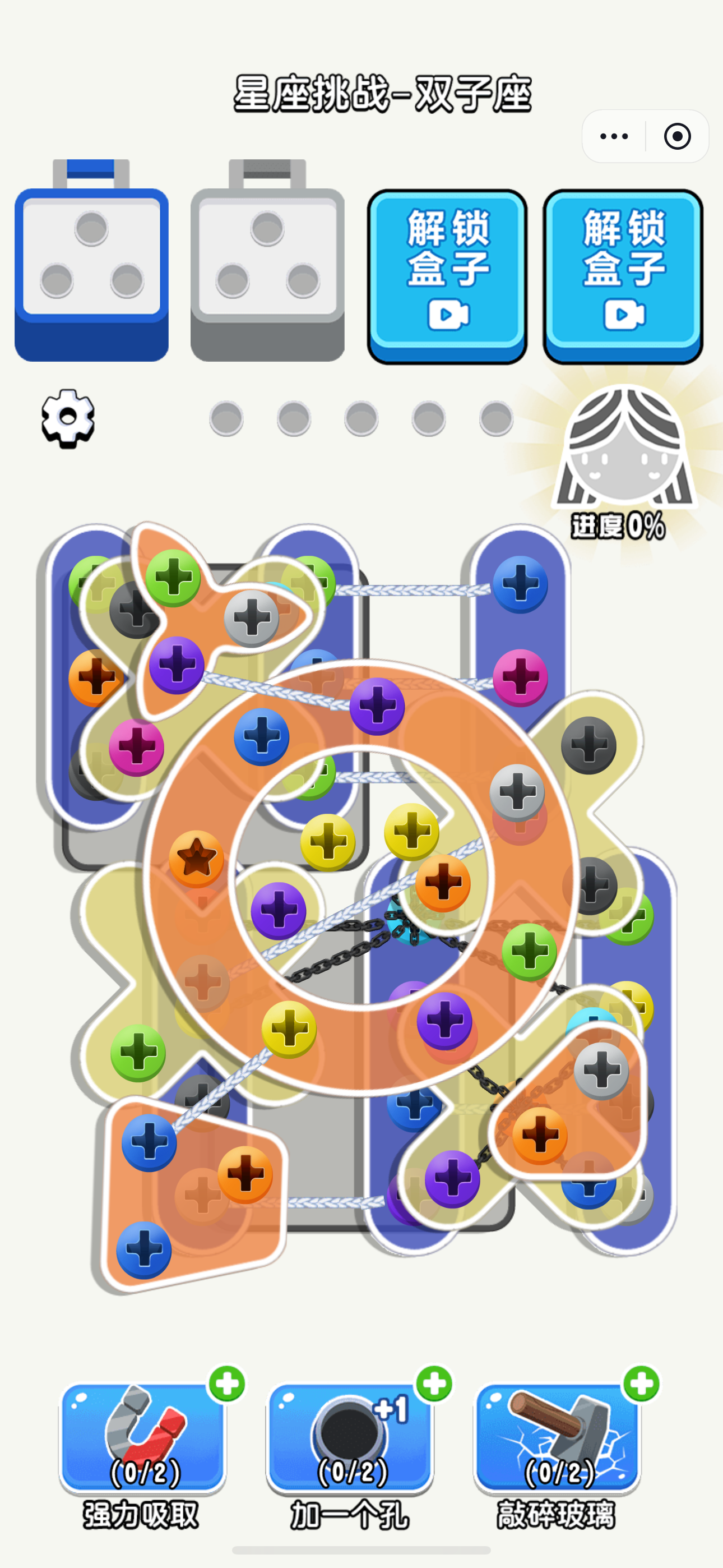Add more 加一个孔 uses with the plus badge
Screen dimensions: 723x1568
click(x=434, y=1384)
